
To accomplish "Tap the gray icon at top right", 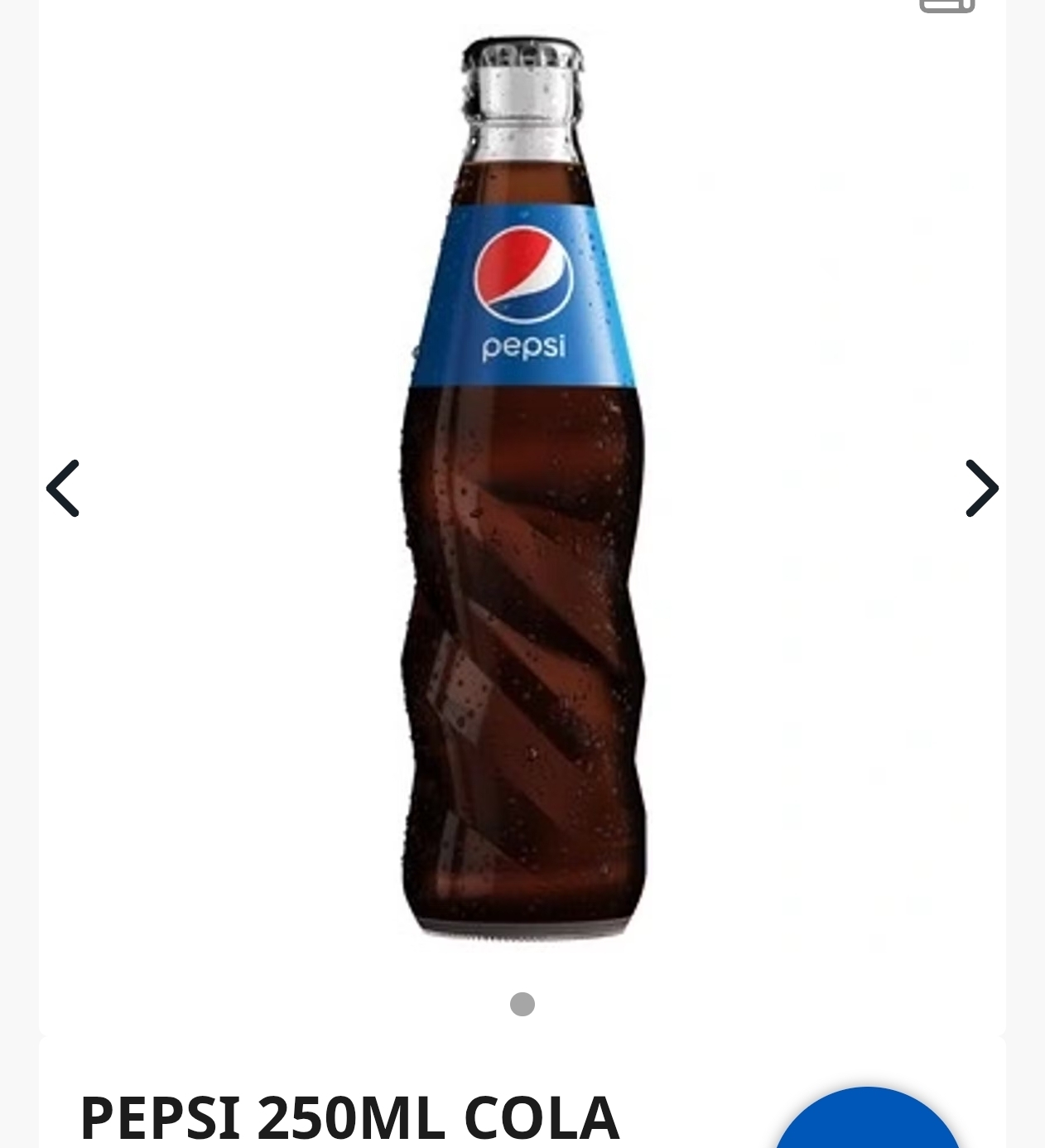I will pyautogui.click(x=946, y=6).
